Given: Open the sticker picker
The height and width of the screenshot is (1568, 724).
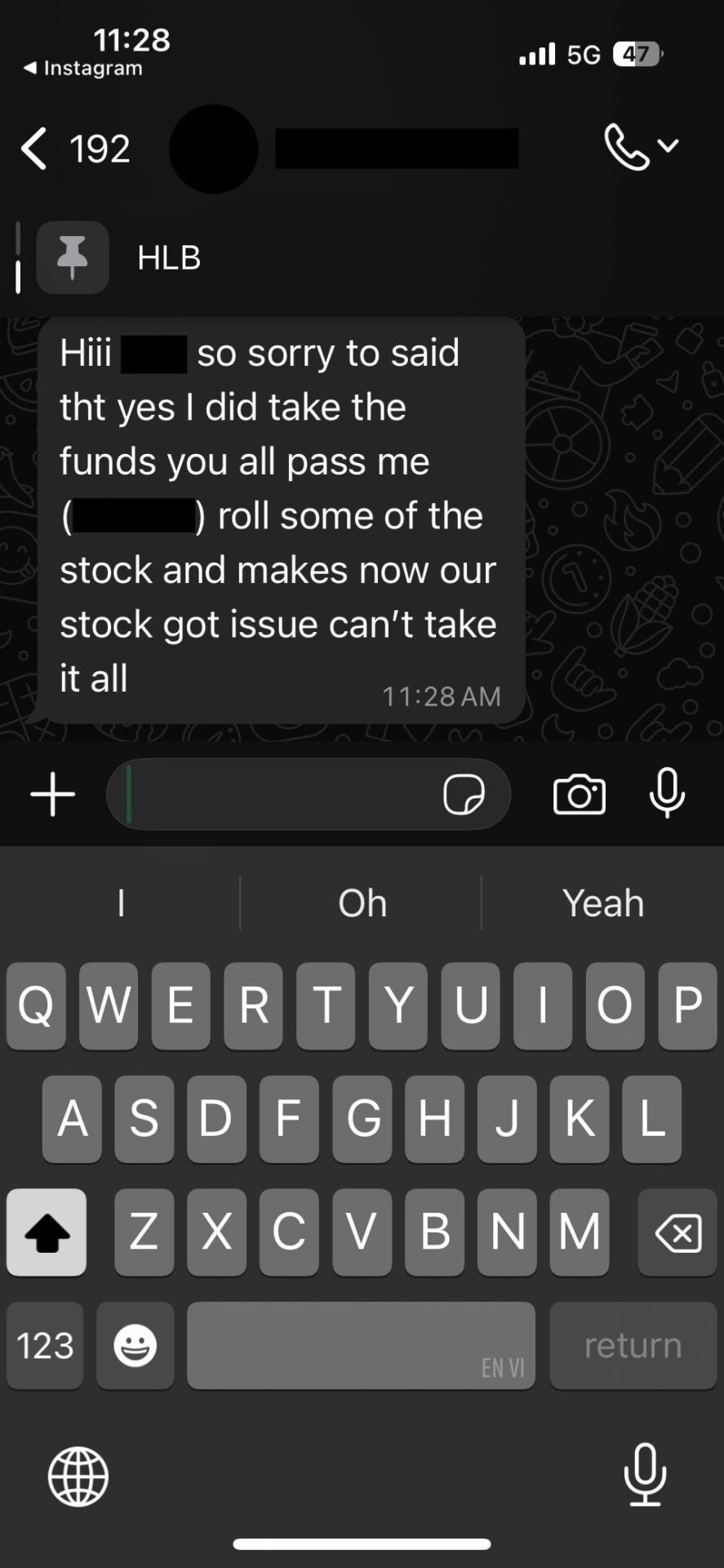Looking at the screenshot, I should click(464, 795).
